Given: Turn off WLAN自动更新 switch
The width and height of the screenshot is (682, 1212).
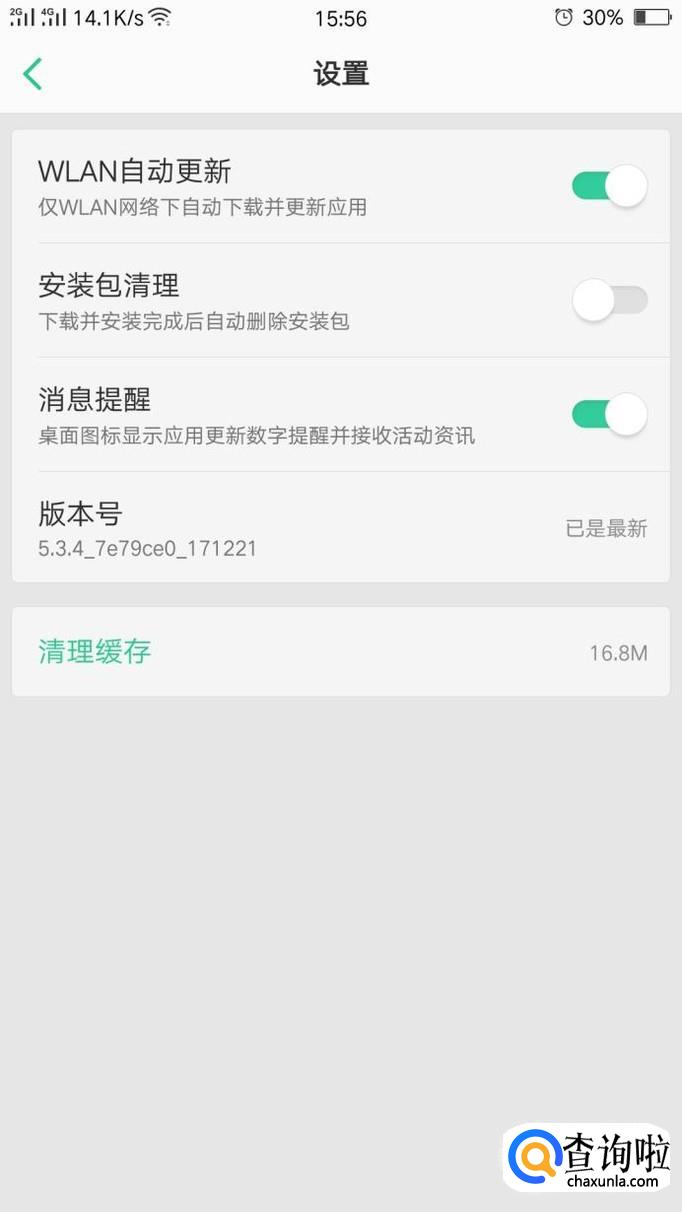Looking at the screenshot, I should [x=609, y=186].
